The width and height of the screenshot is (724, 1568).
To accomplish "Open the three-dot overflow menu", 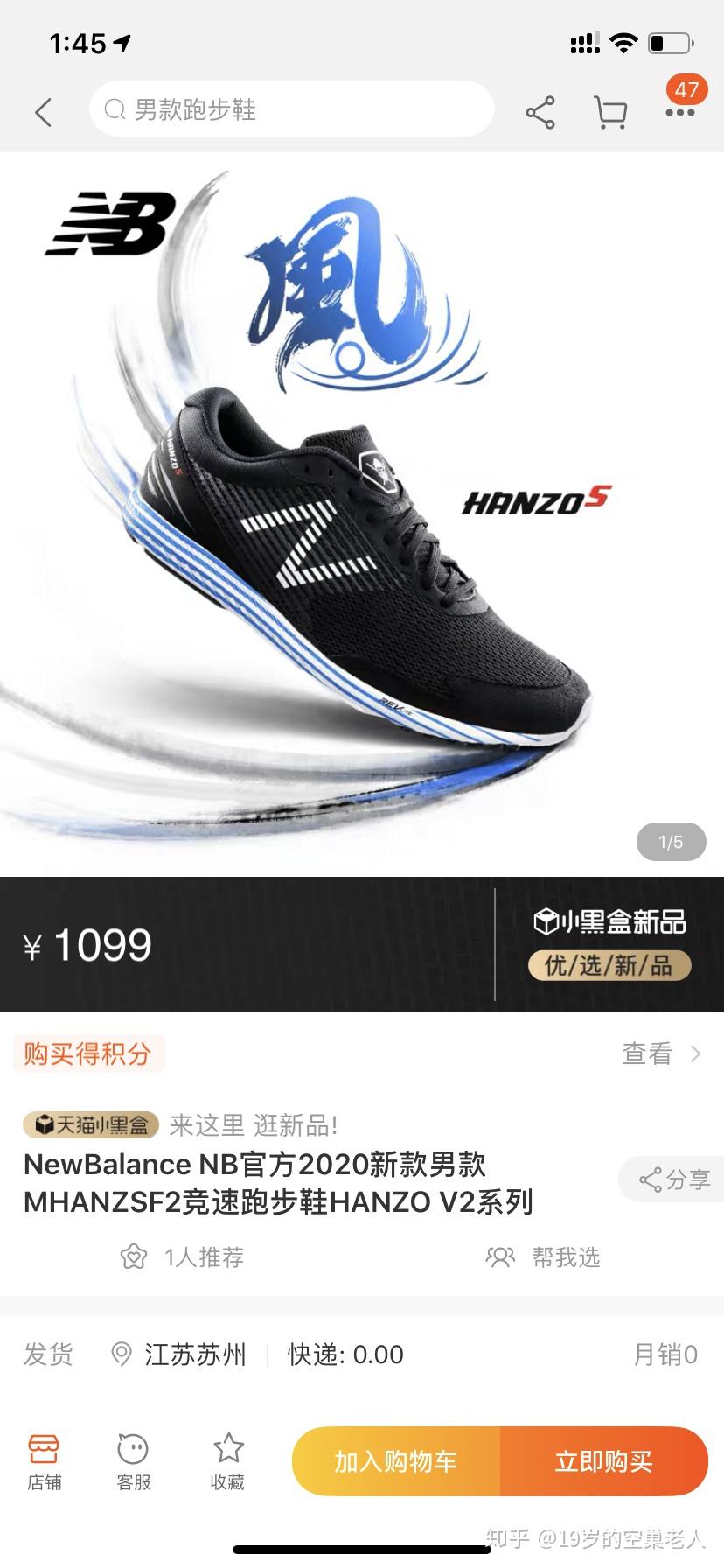I will [x=679, y=113].
